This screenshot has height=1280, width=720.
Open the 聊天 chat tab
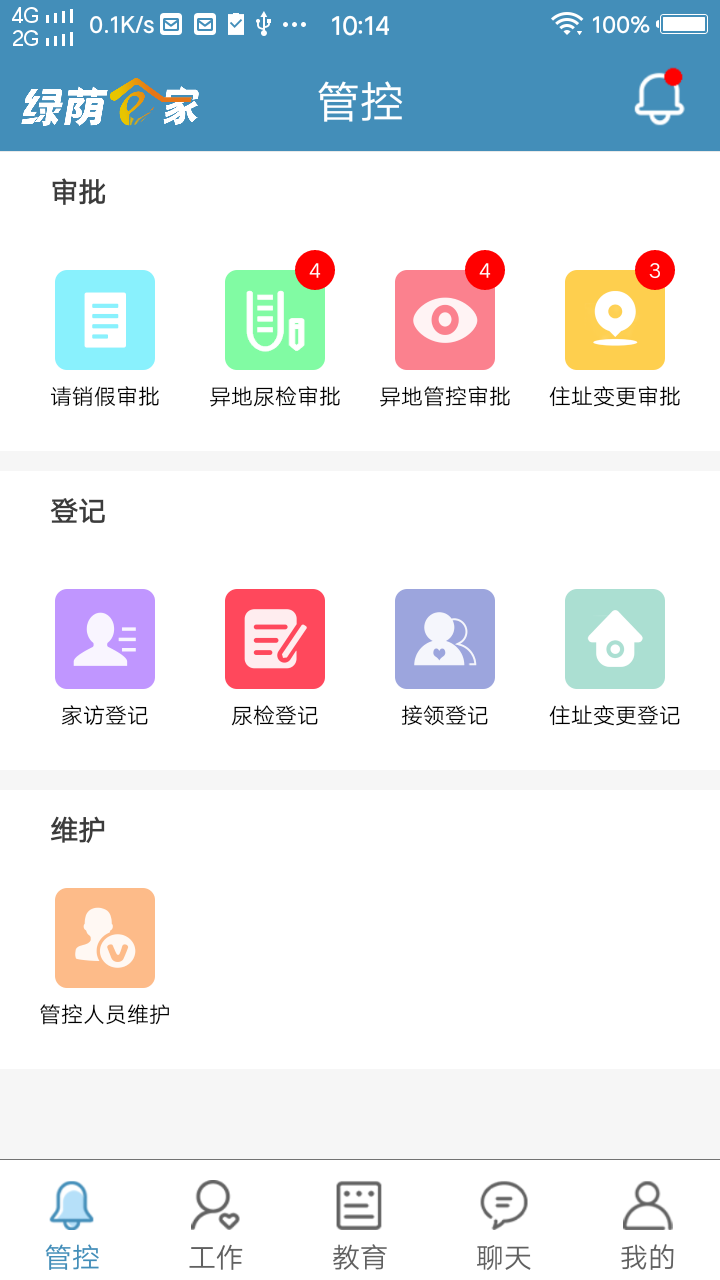coord(503,1221)
